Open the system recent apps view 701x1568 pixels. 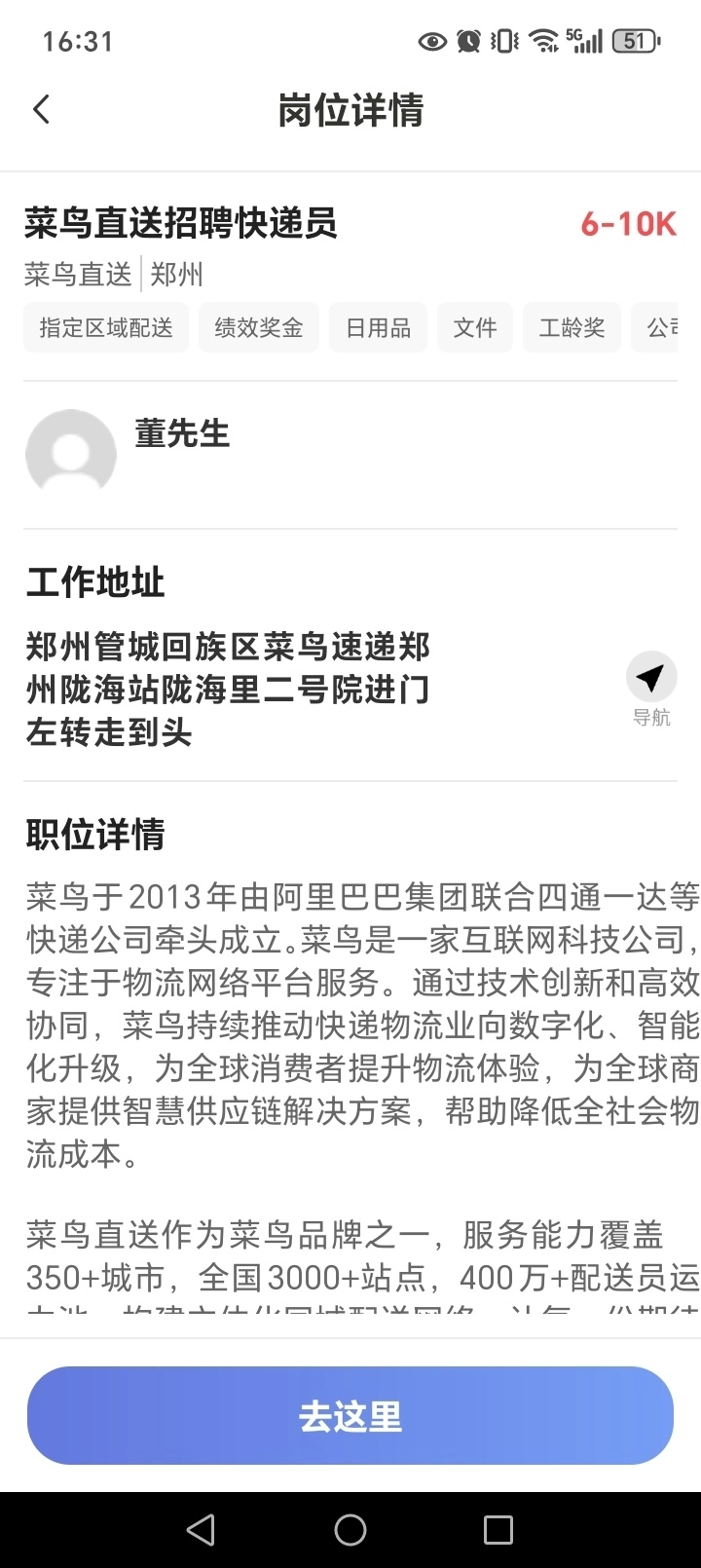pyautogui.click(x=498, y=1530)
